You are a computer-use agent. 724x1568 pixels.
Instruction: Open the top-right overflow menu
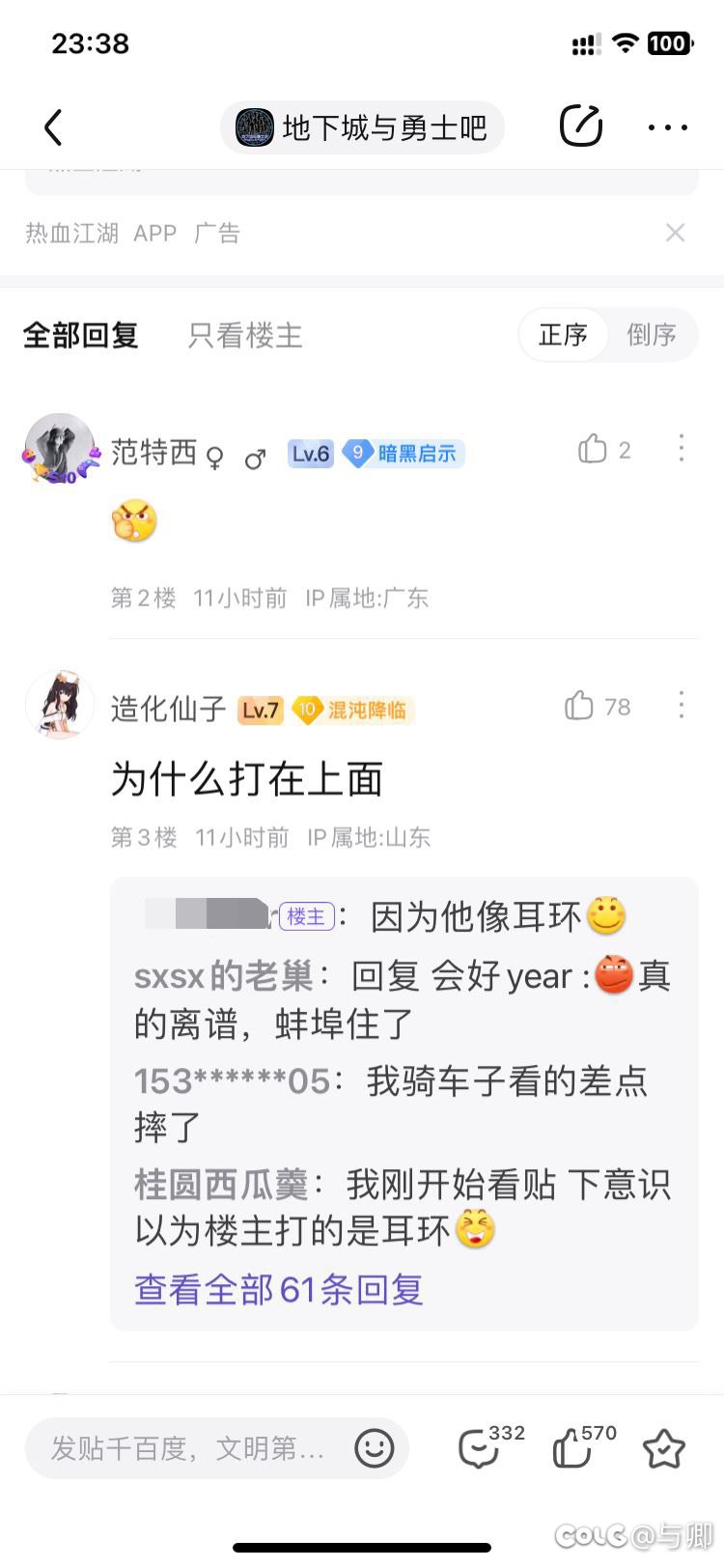[668, 127]
